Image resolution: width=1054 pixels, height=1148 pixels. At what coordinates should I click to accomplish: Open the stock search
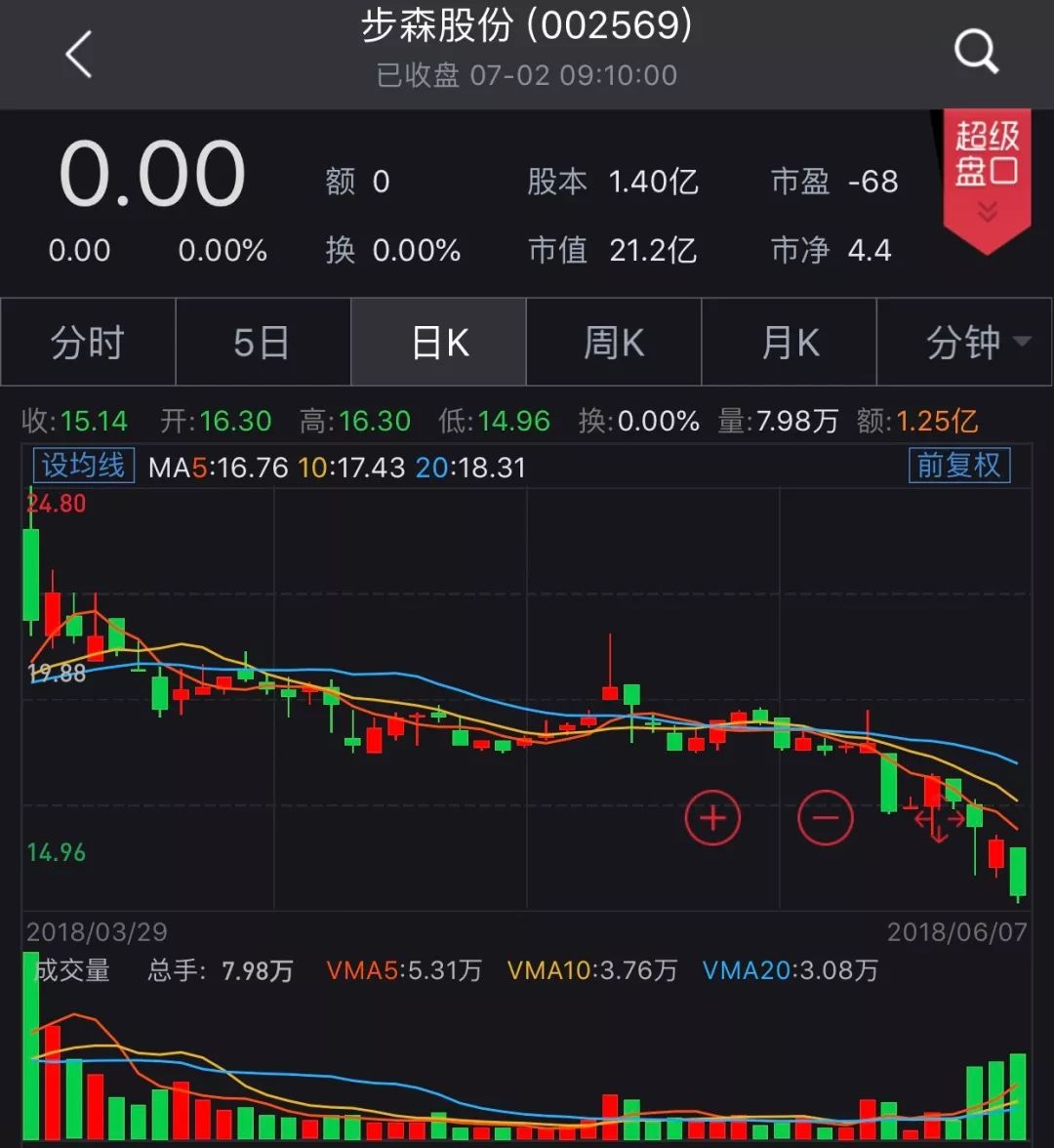976,51
